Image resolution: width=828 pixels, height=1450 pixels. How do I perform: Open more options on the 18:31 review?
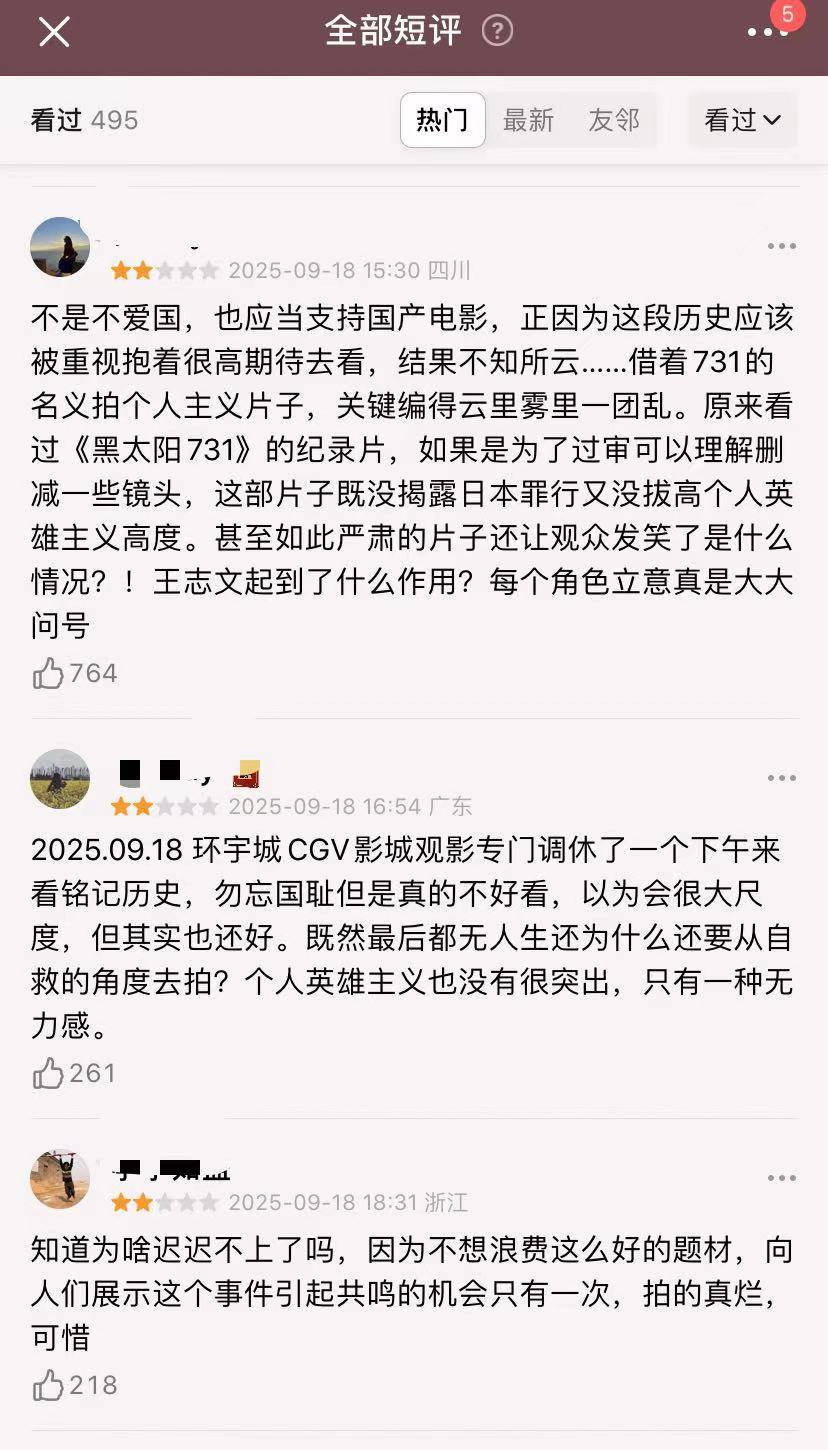(781, 1179)
